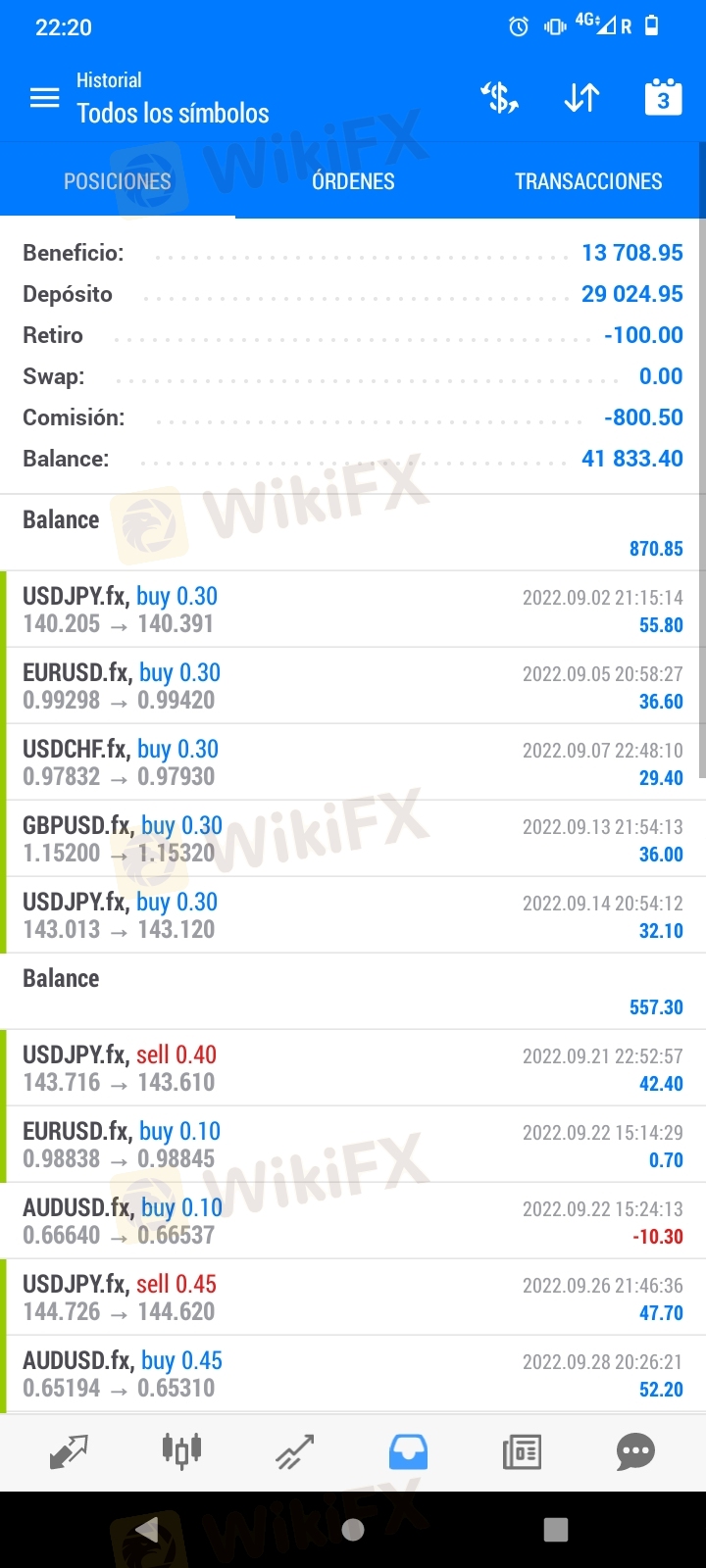This screenshot has width=706, height=1568.
Task: Switch to the TRANSACCIONES tab
Action: 588,181
